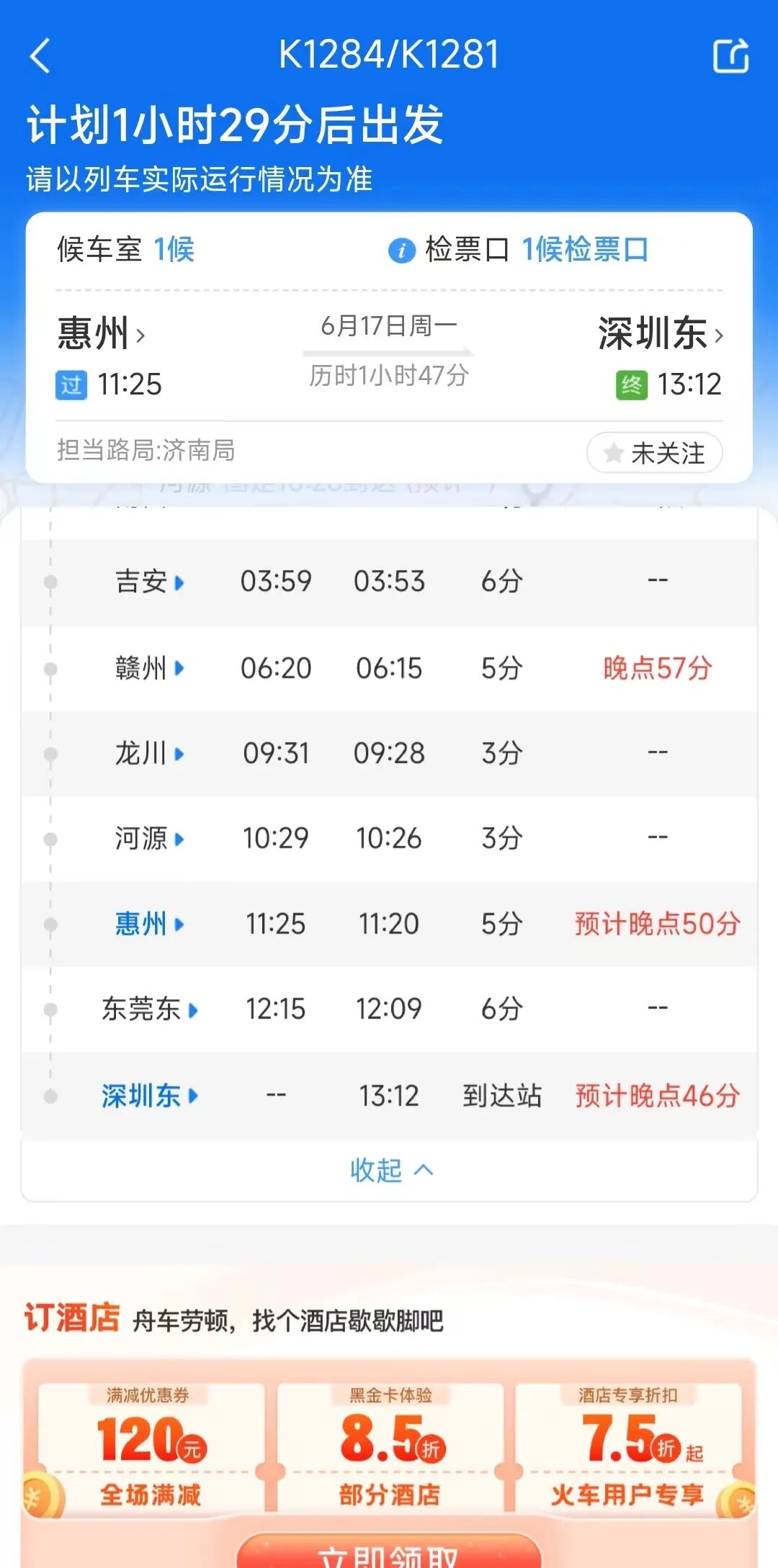
Task: Open the 龙川 station row
Action: tap(389, 754)
